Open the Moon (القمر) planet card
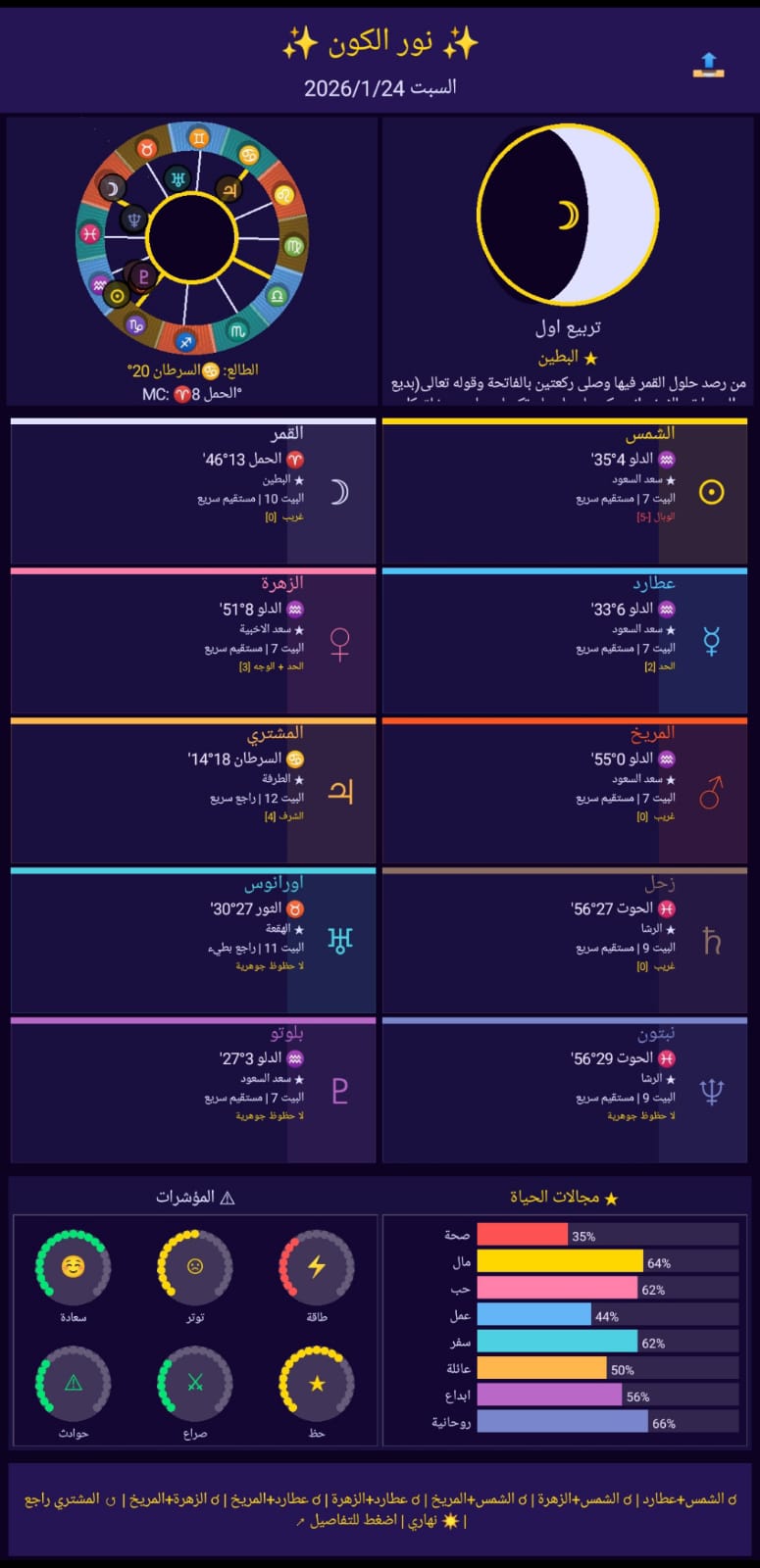Image resolution: width=760 pixels, height=1568 pixels. 193,490
